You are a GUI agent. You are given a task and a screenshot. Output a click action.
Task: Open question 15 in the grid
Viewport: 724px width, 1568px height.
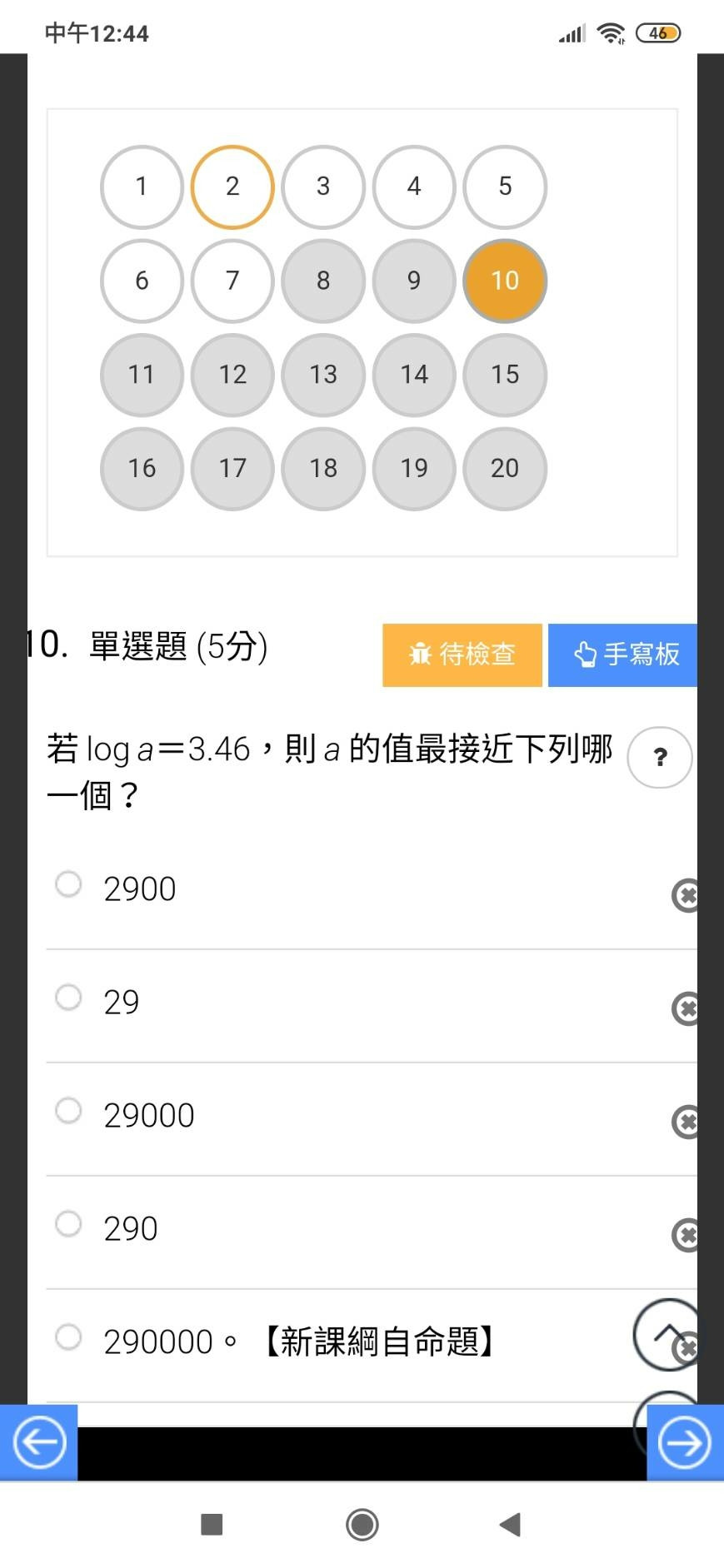tap(505, 375)
